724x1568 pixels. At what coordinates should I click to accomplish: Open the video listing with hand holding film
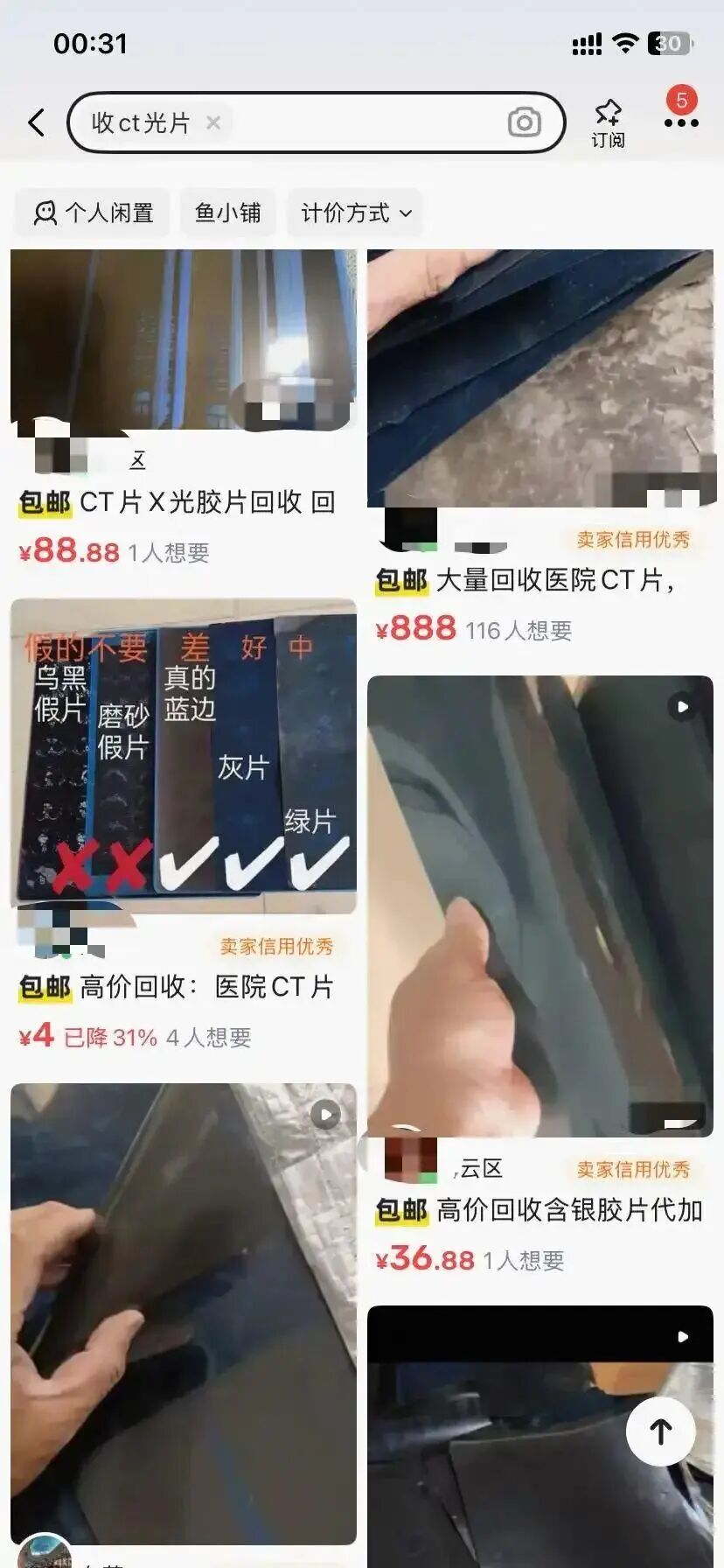click(x=184, y=1312)
